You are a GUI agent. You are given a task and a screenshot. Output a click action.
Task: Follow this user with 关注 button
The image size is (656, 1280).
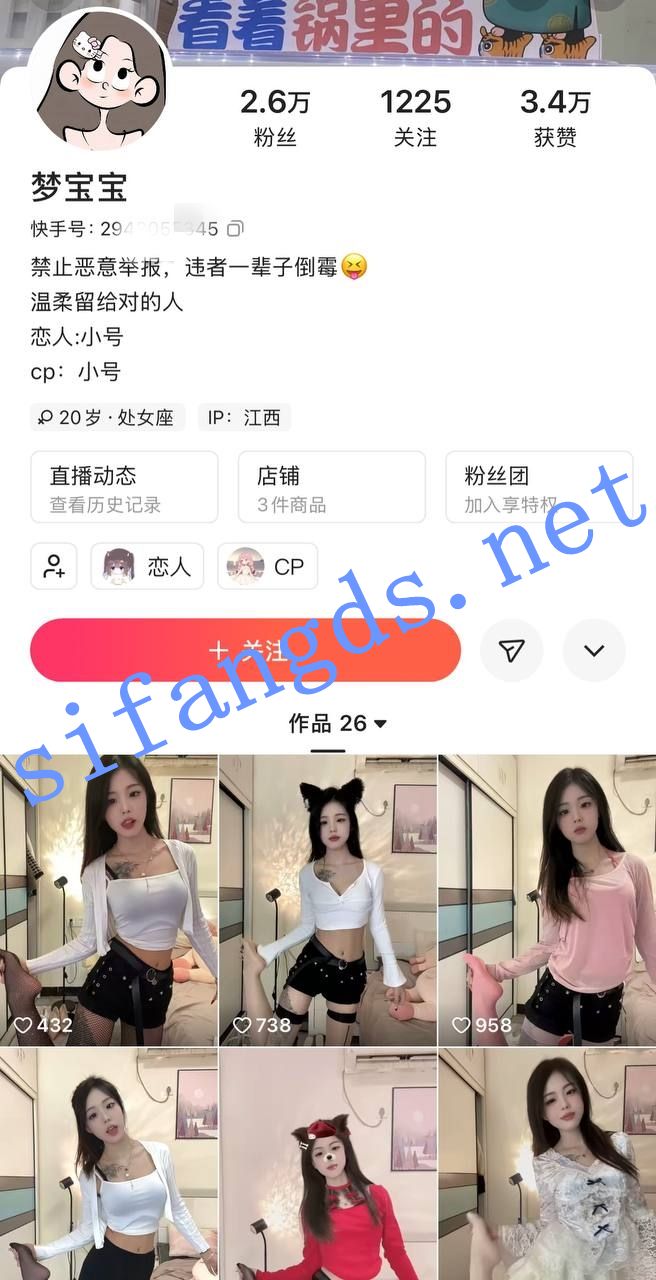pos(245,651)
